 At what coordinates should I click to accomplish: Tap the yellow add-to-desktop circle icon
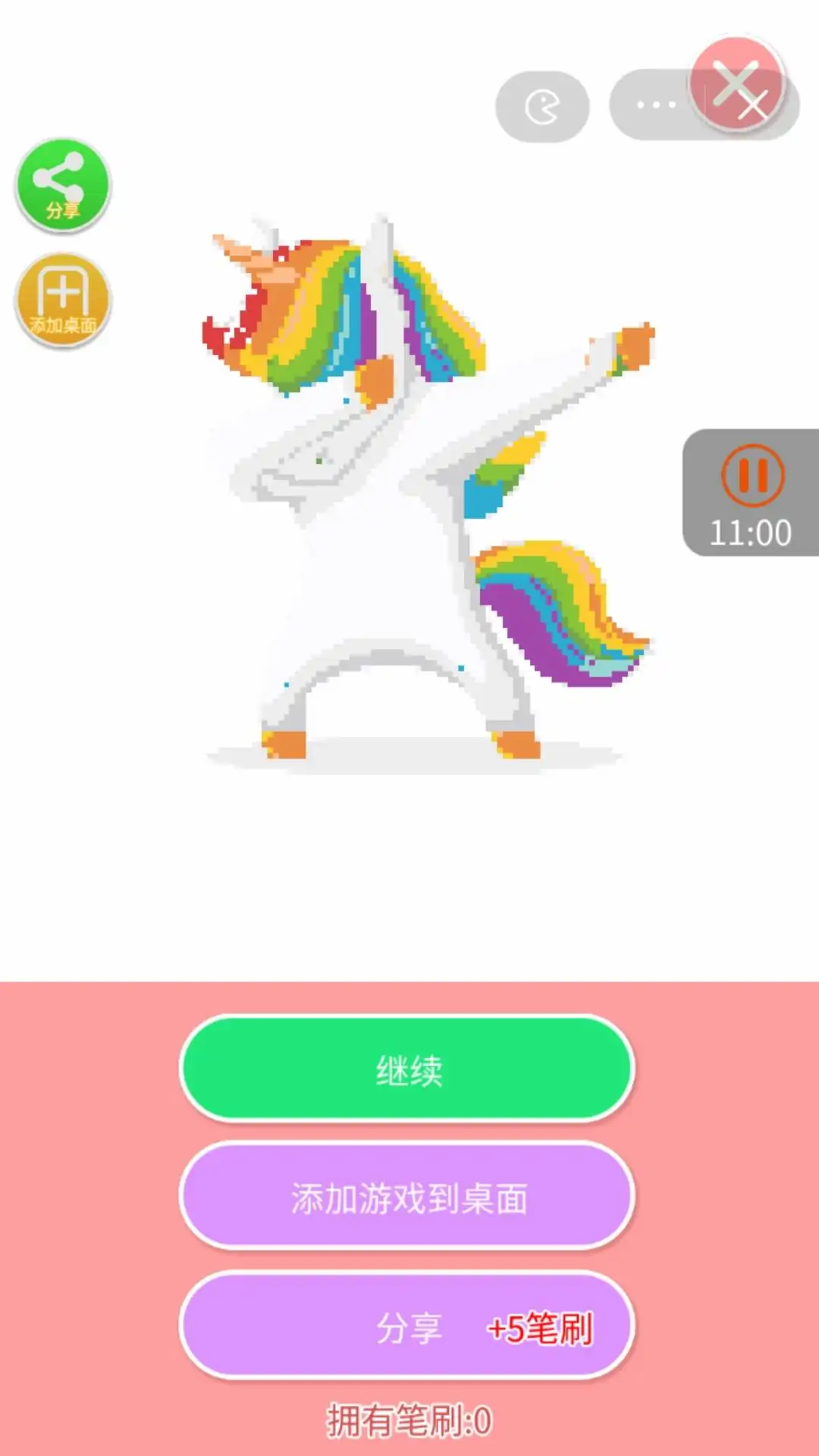click(63, 300)
